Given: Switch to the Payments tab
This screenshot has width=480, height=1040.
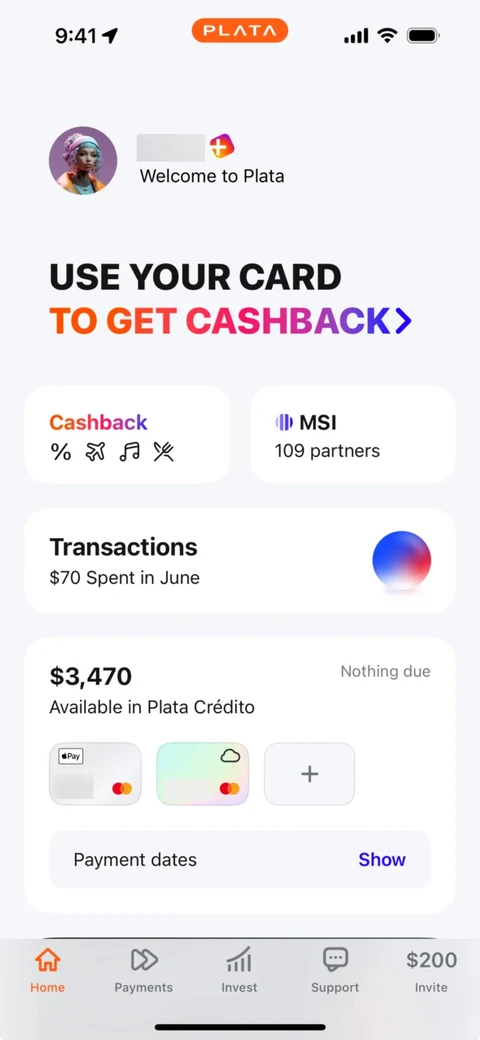Looking at the screenshot, I should [x=143, y=970].
